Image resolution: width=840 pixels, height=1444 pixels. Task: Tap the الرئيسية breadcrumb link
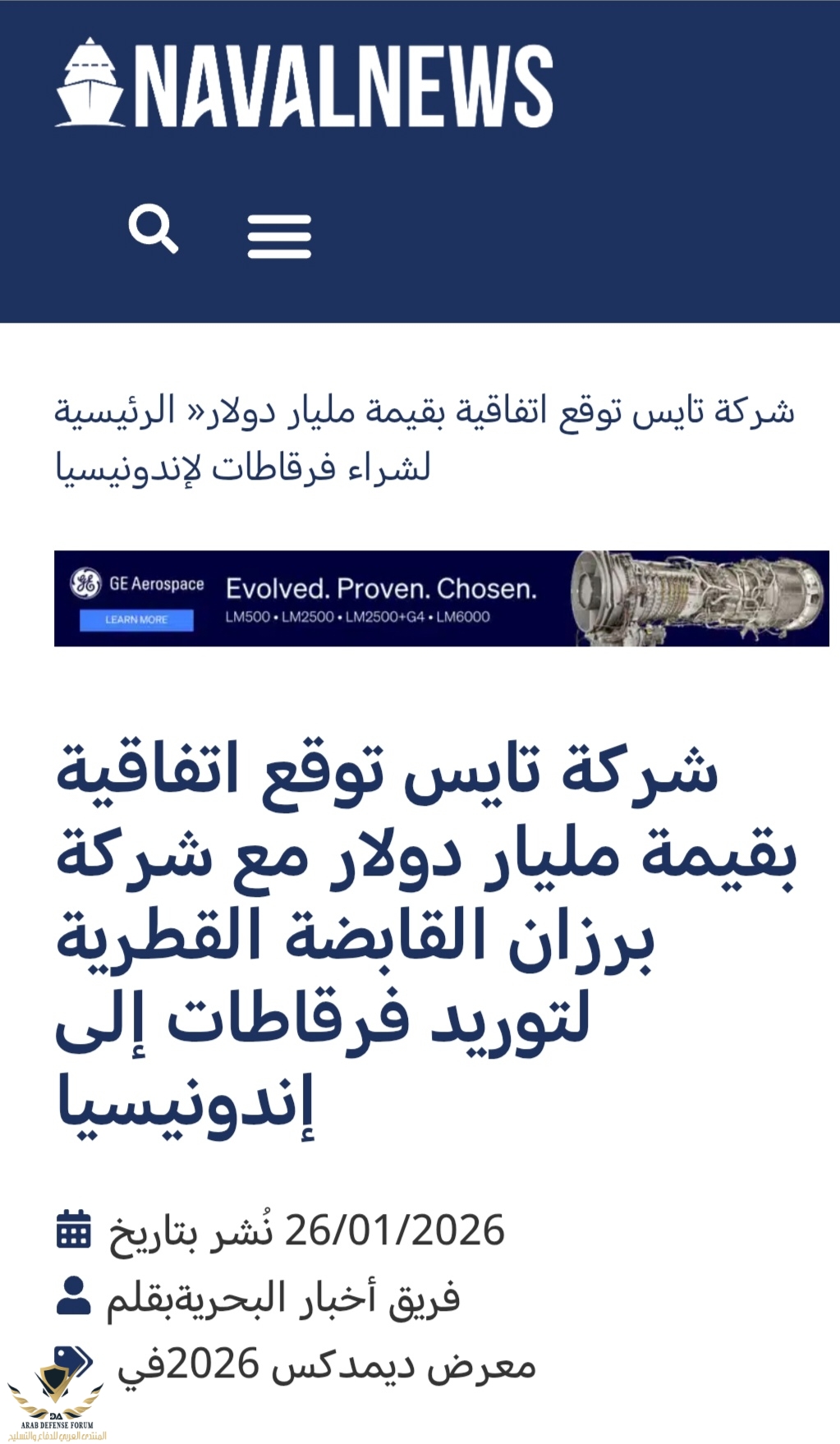[115, 411]
